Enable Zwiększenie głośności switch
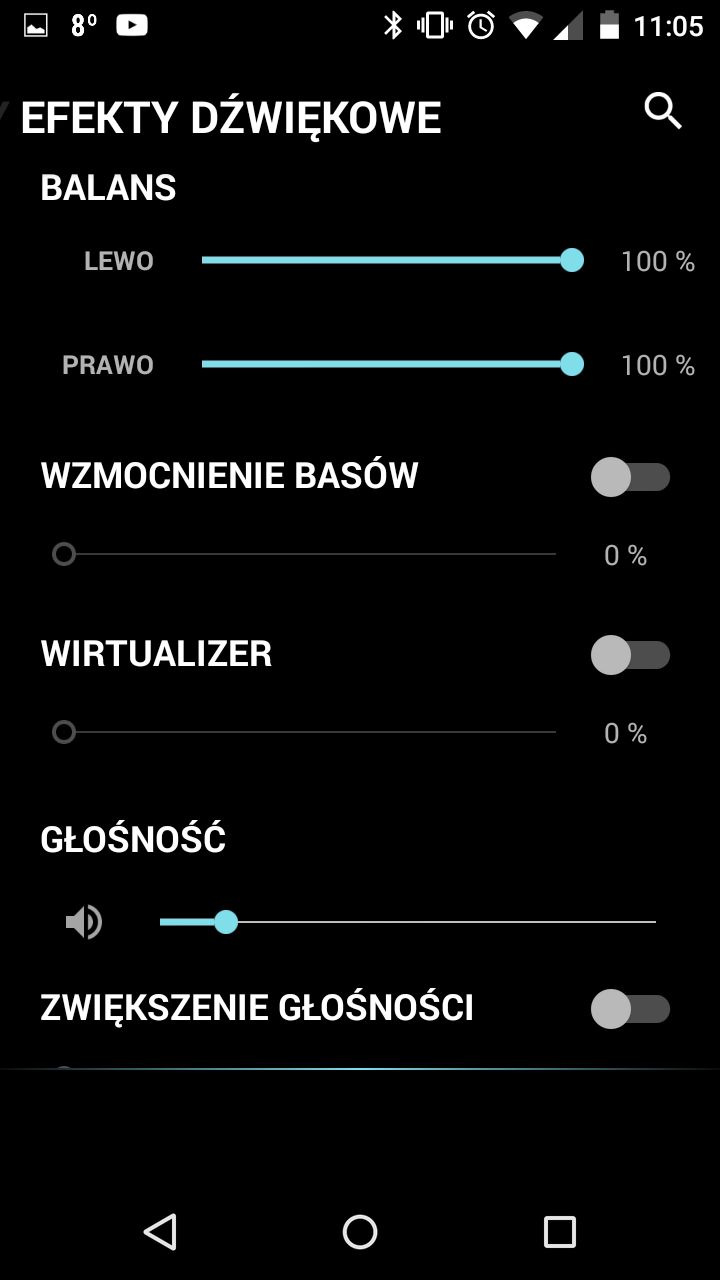720x1280 pixels. (630, 1008)
